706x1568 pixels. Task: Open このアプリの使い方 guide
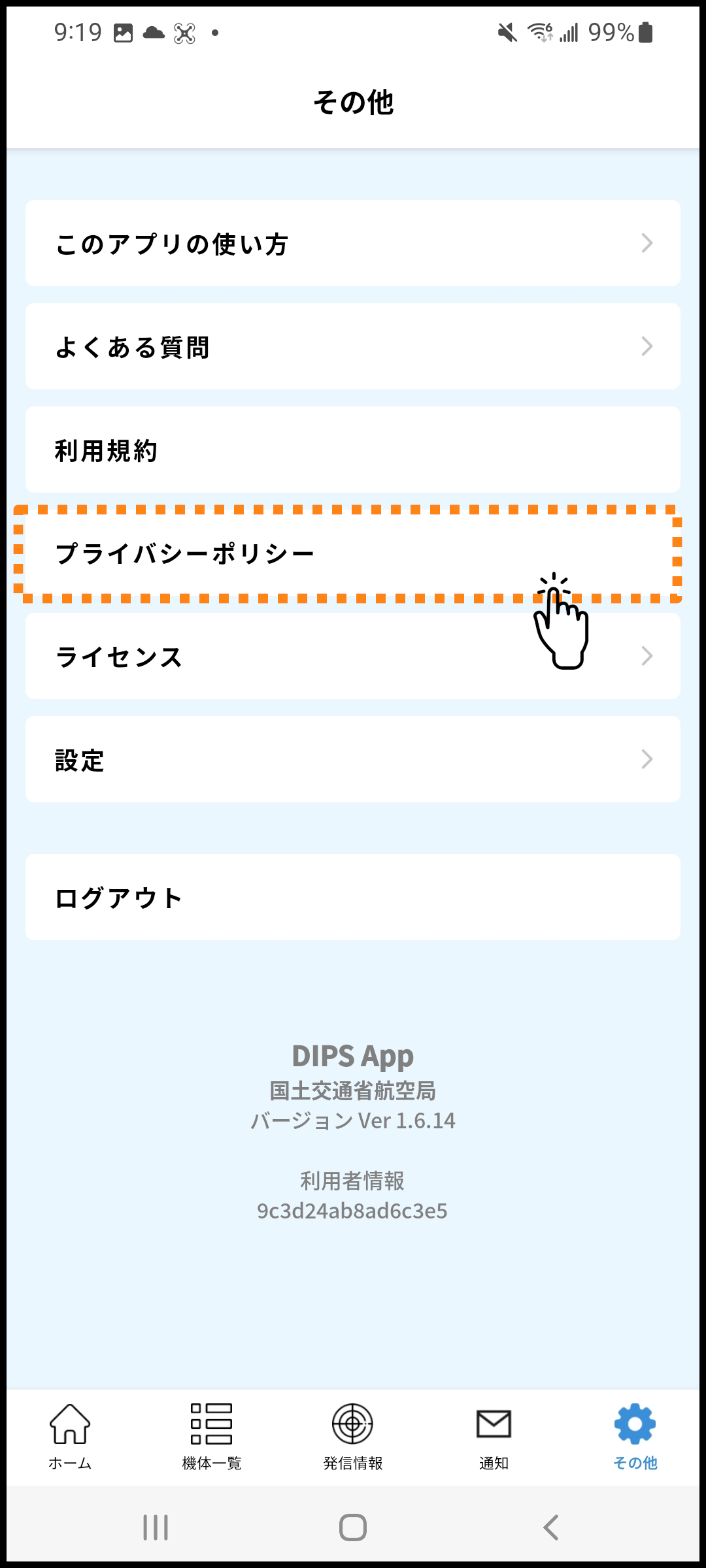point(353,243)
